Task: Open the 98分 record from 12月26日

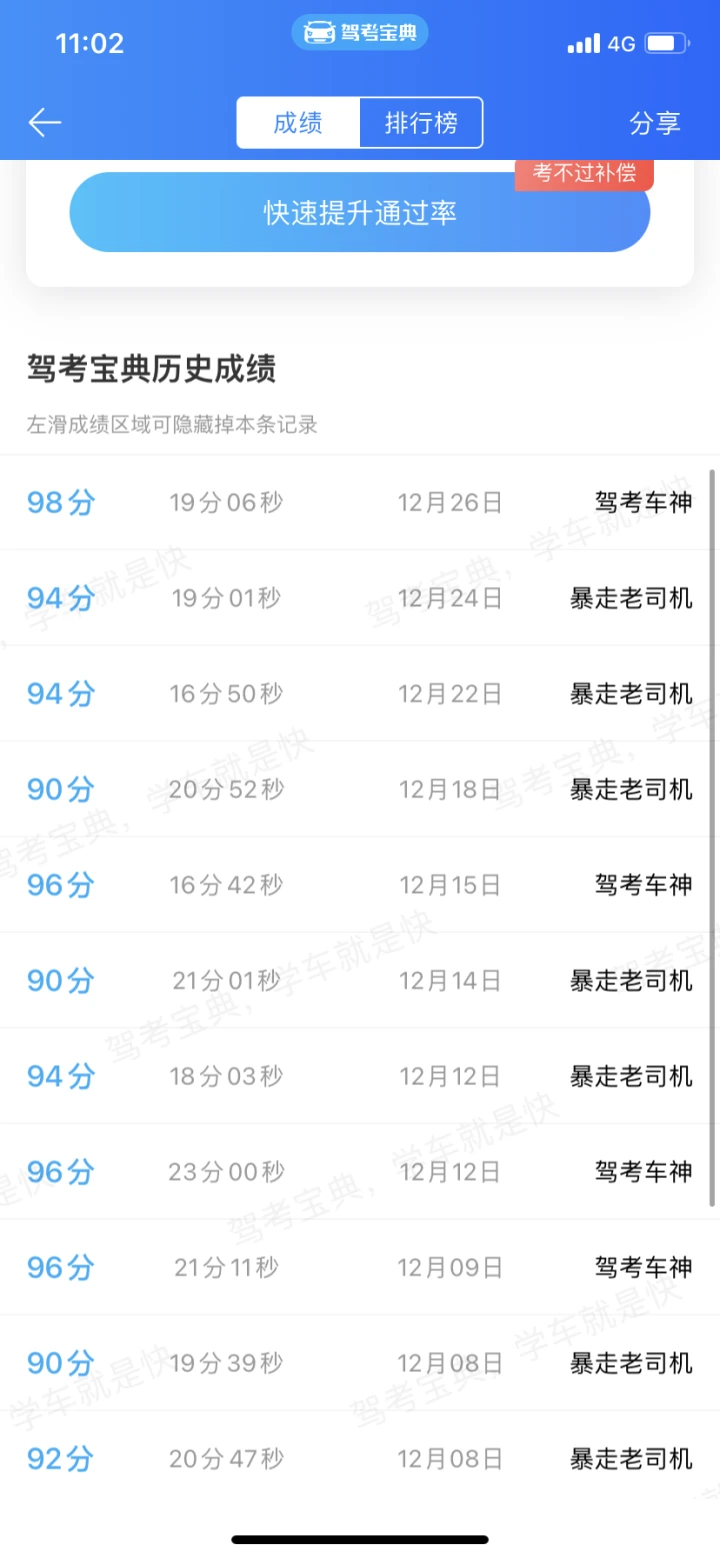Action: pyautogui.click(x=360, y=502)
